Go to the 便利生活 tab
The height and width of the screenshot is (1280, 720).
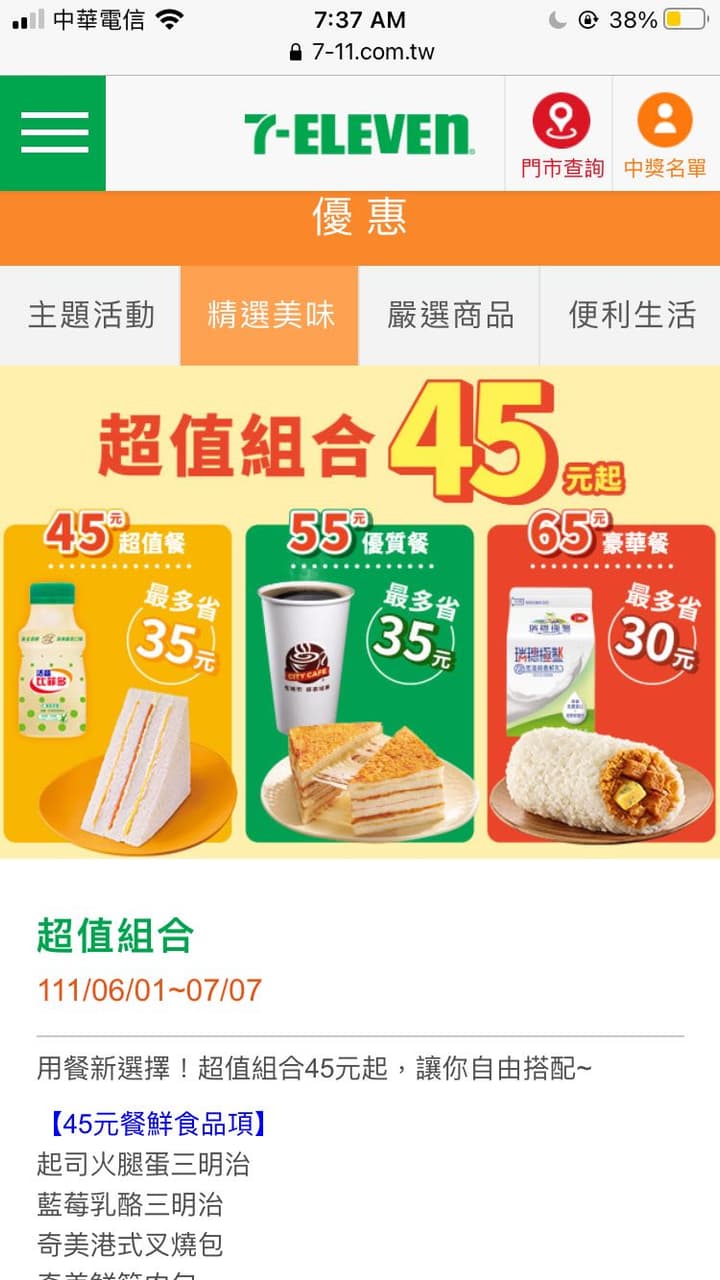pyautogui.click(x=631, y=316)
